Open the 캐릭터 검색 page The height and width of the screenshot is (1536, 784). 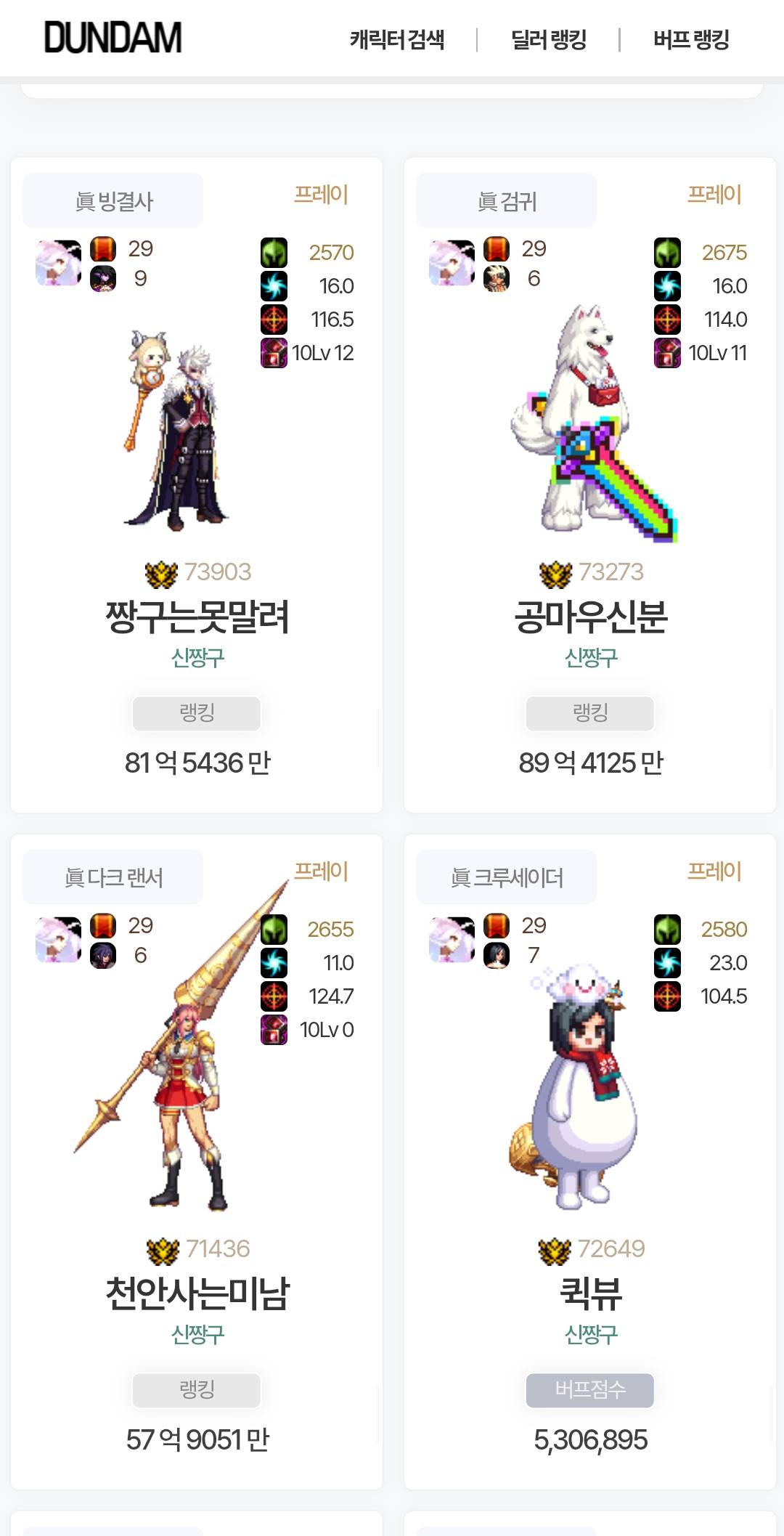[x=396, y=39]
